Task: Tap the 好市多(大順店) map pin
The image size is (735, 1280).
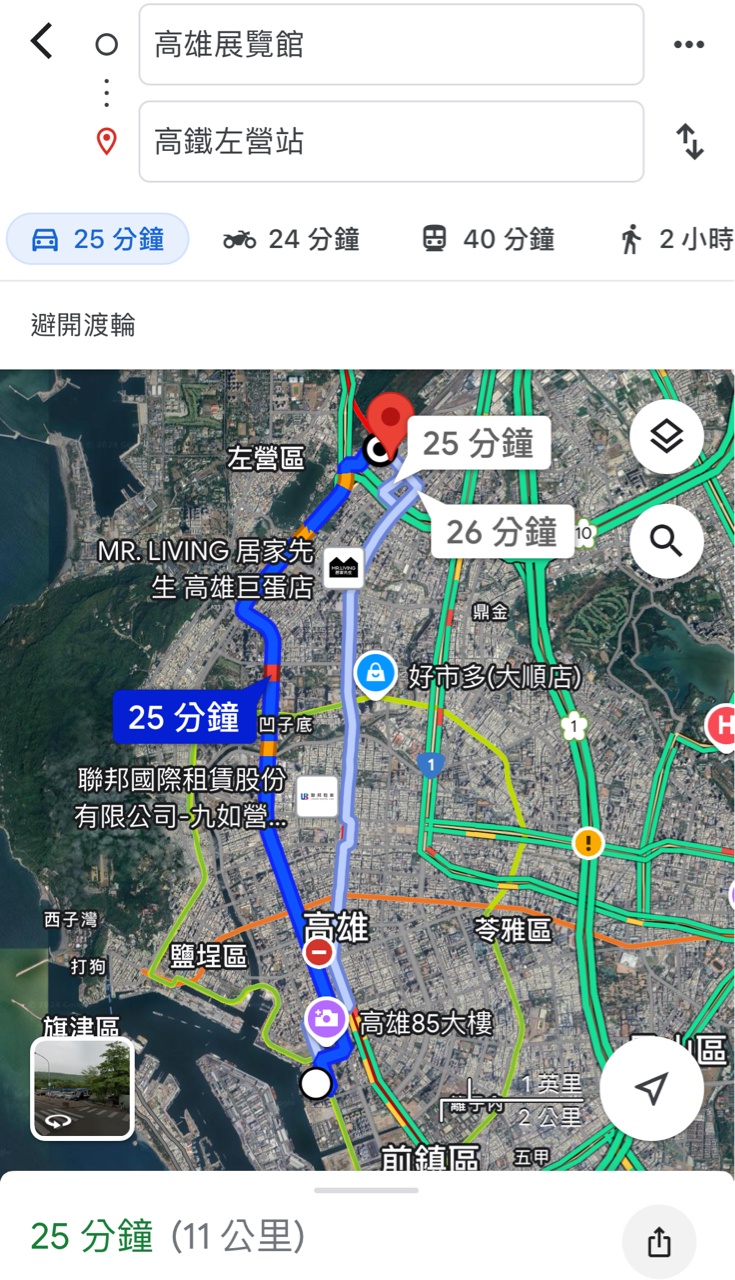Action: coord(376,674)
